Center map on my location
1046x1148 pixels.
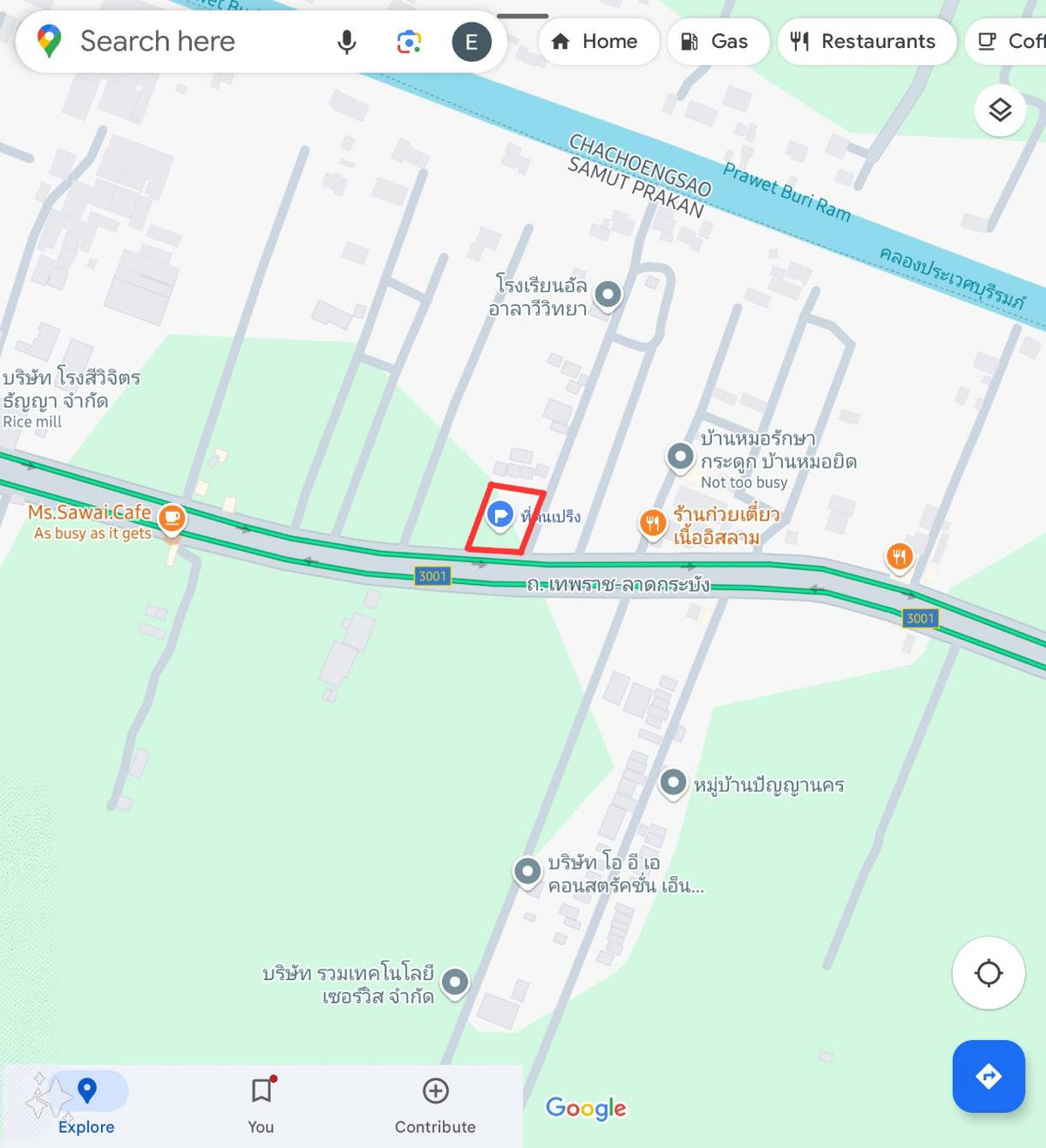coord(988,973)
